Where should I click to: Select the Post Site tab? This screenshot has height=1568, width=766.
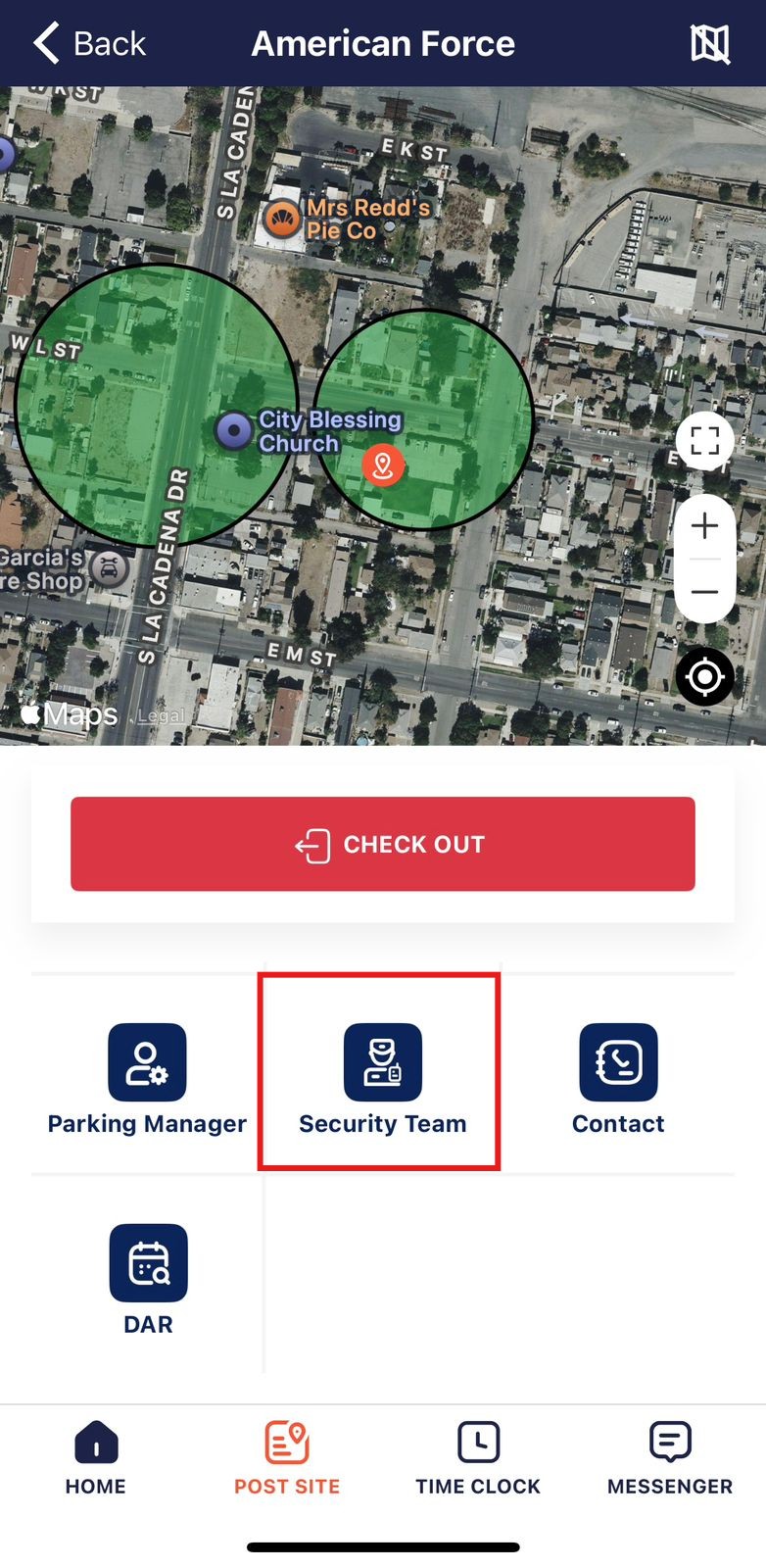(287, 1458)
